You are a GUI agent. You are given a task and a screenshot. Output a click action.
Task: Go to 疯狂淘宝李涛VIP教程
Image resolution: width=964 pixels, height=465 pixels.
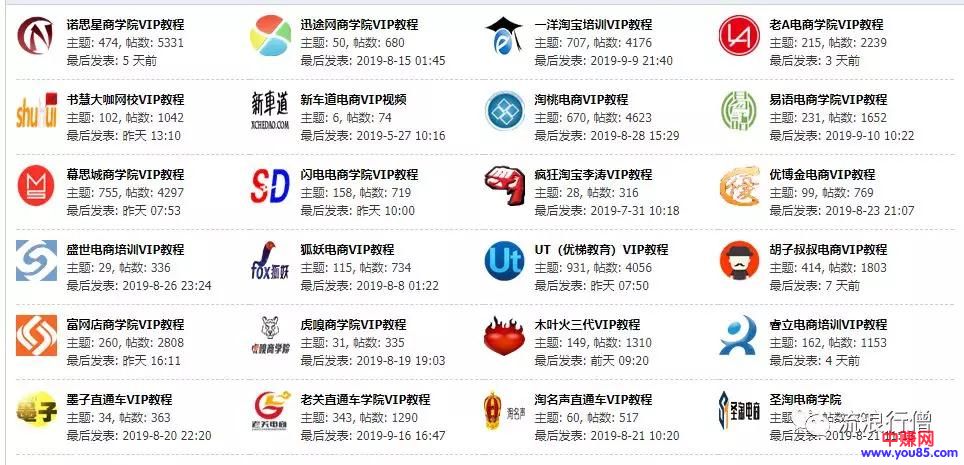point(593,174)
